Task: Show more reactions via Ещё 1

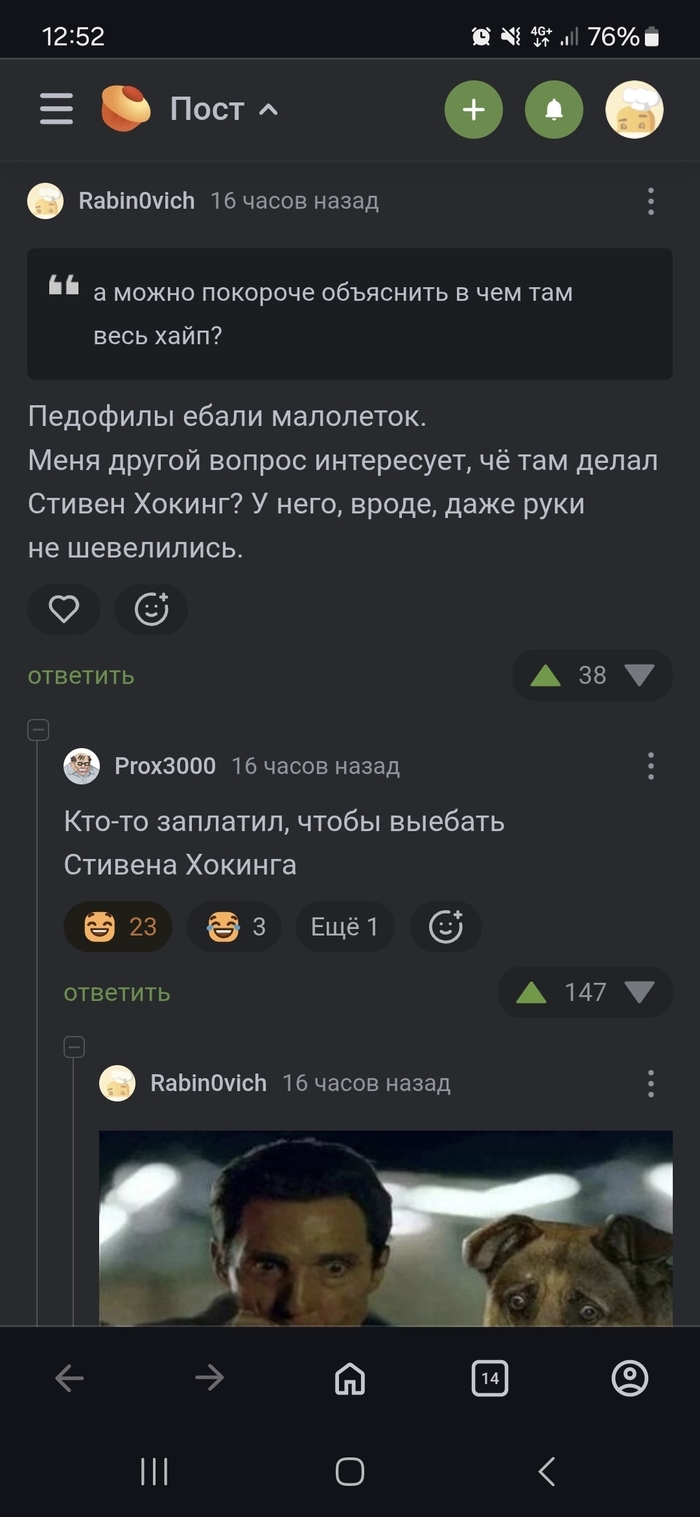Action: [344, 927]
